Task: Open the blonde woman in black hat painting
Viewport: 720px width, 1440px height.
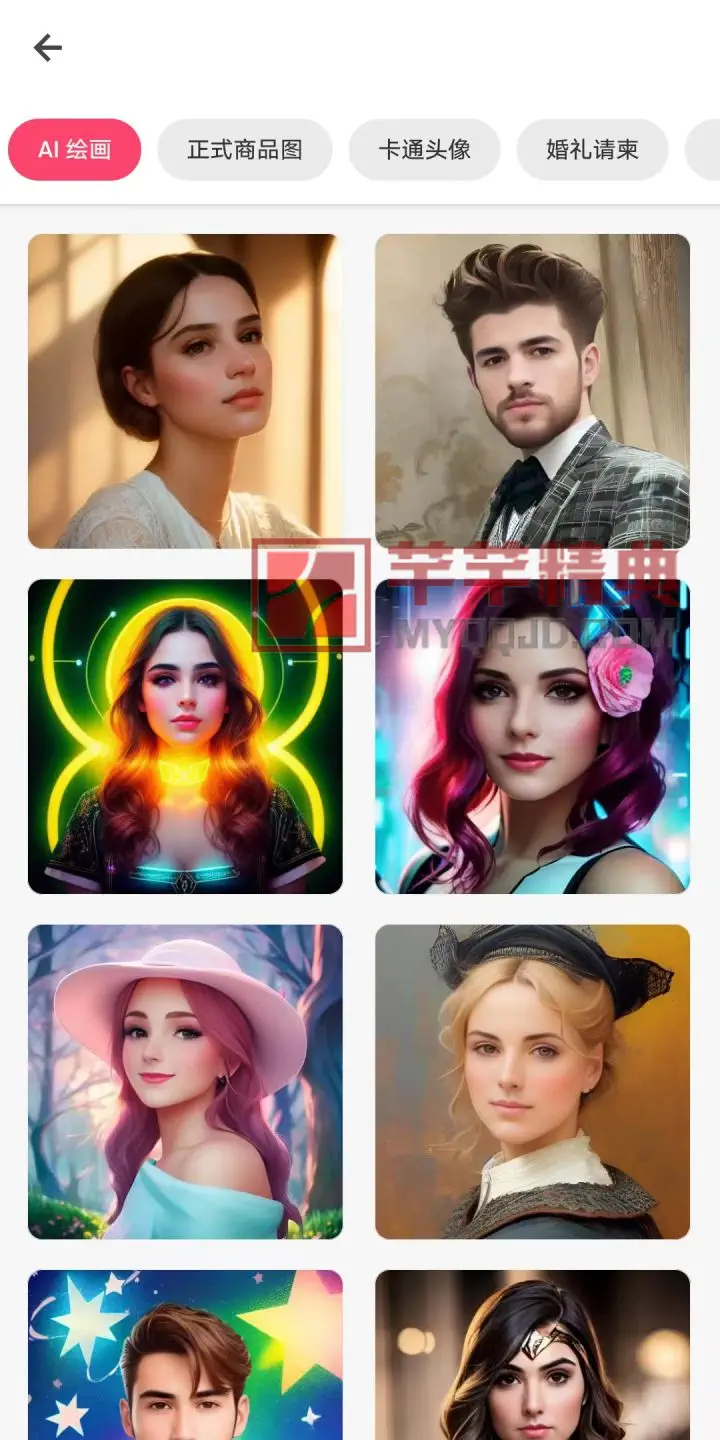Action: [532, 1082]
